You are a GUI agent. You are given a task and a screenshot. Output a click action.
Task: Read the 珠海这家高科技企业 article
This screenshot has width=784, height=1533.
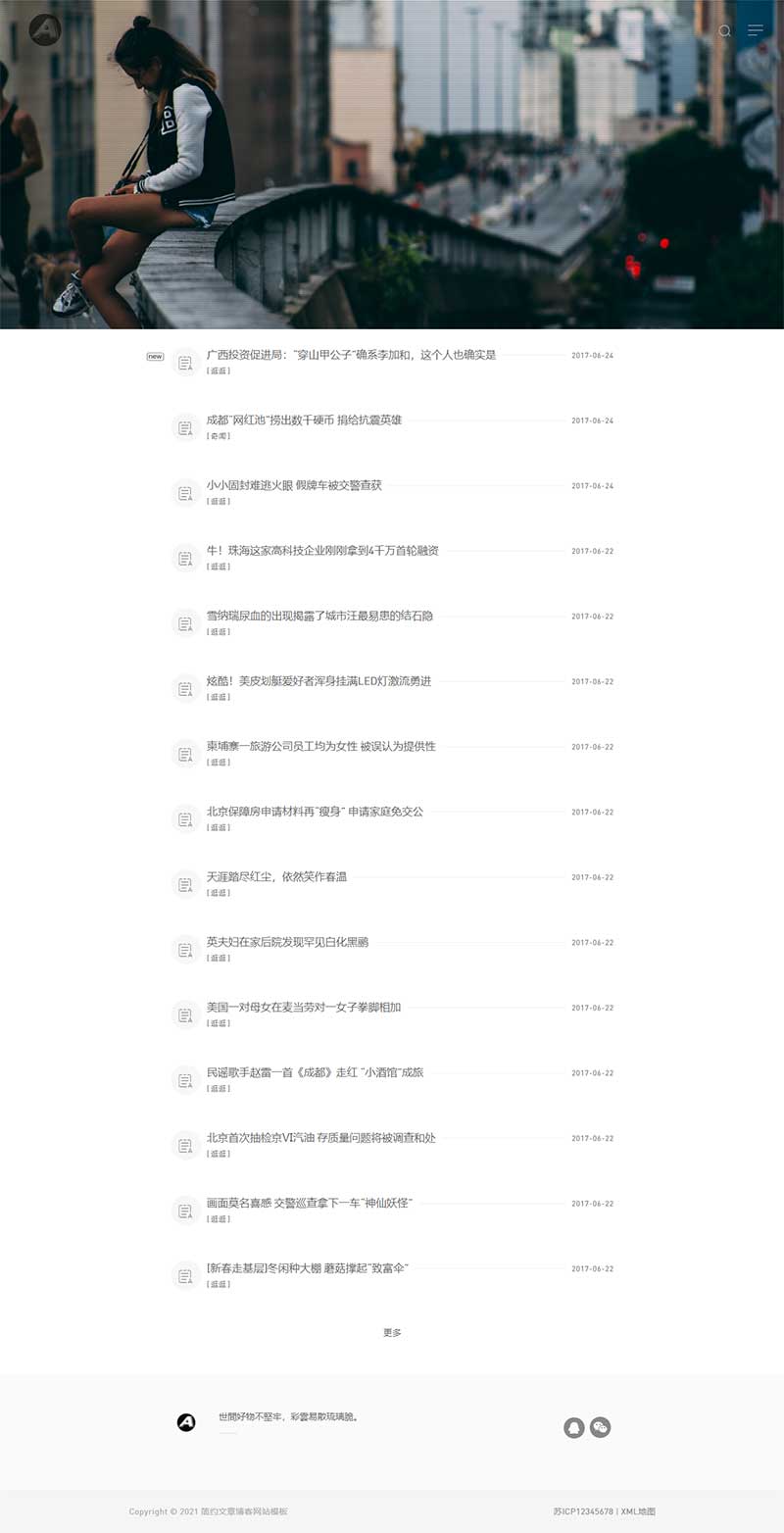coord(322,551)
